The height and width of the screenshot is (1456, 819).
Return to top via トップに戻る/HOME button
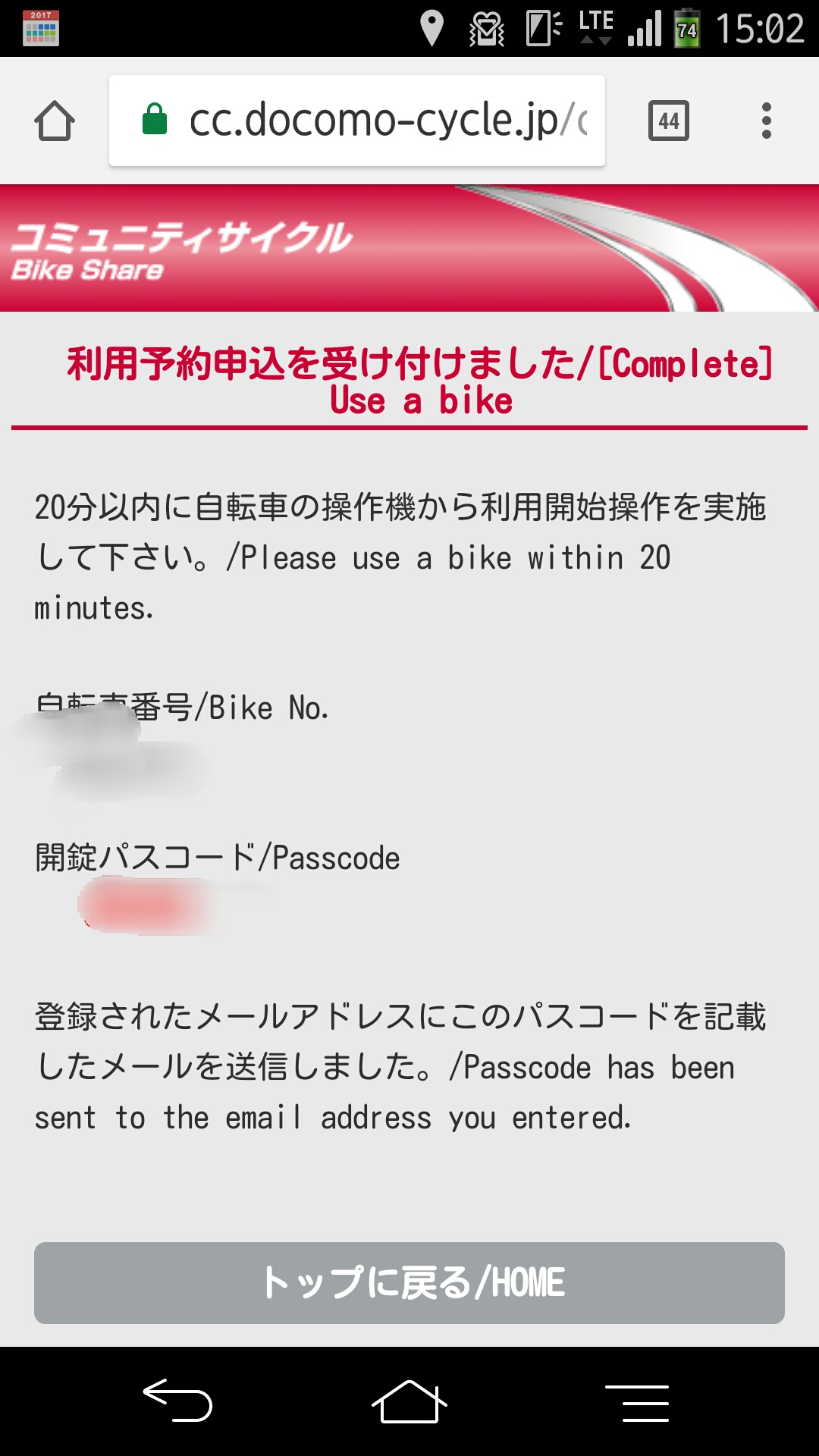[x=409, y=1283]
